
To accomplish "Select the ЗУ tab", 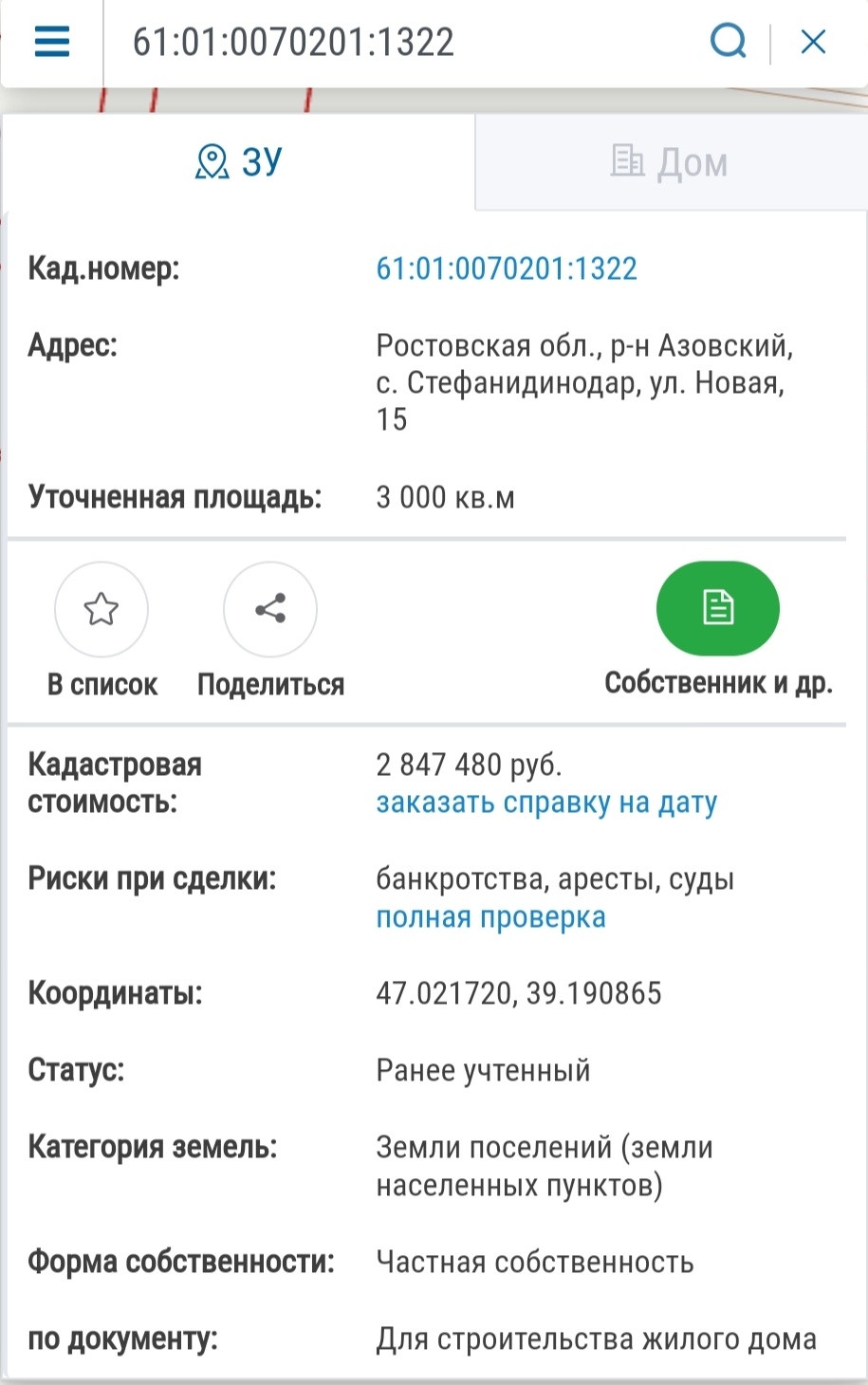I will pyautogui.click(x=239, y=161).
